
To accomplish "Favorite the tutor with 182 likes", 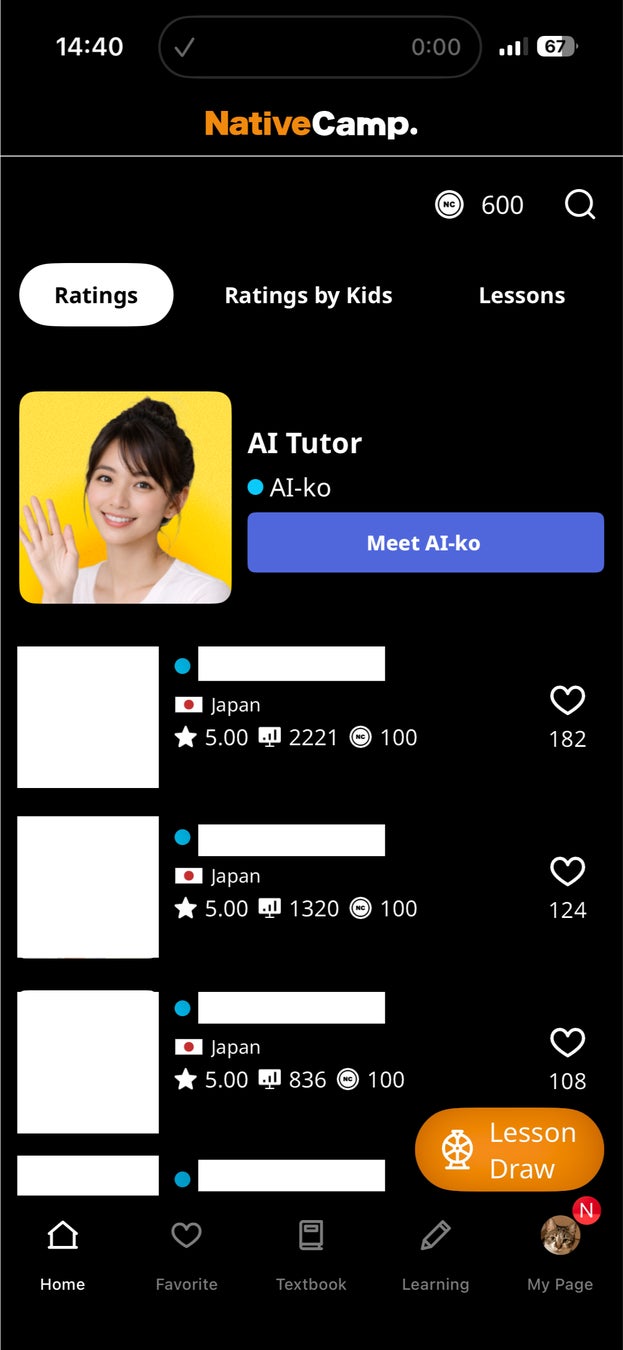I will [567, 701].
